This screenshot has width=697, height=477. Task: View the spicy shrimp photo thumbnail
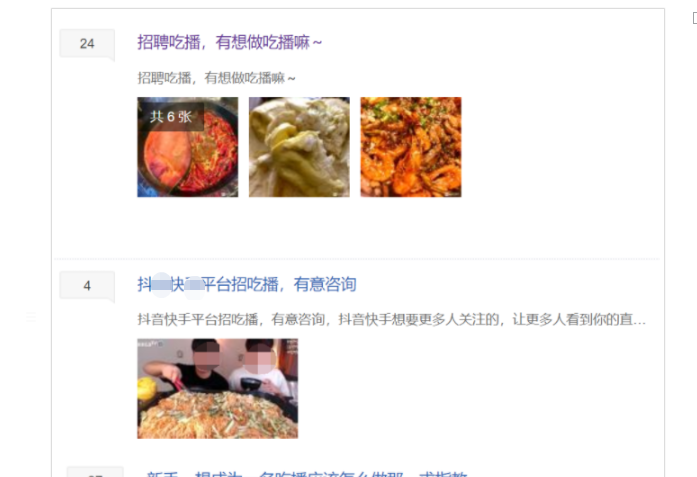[x=410, y=147]
